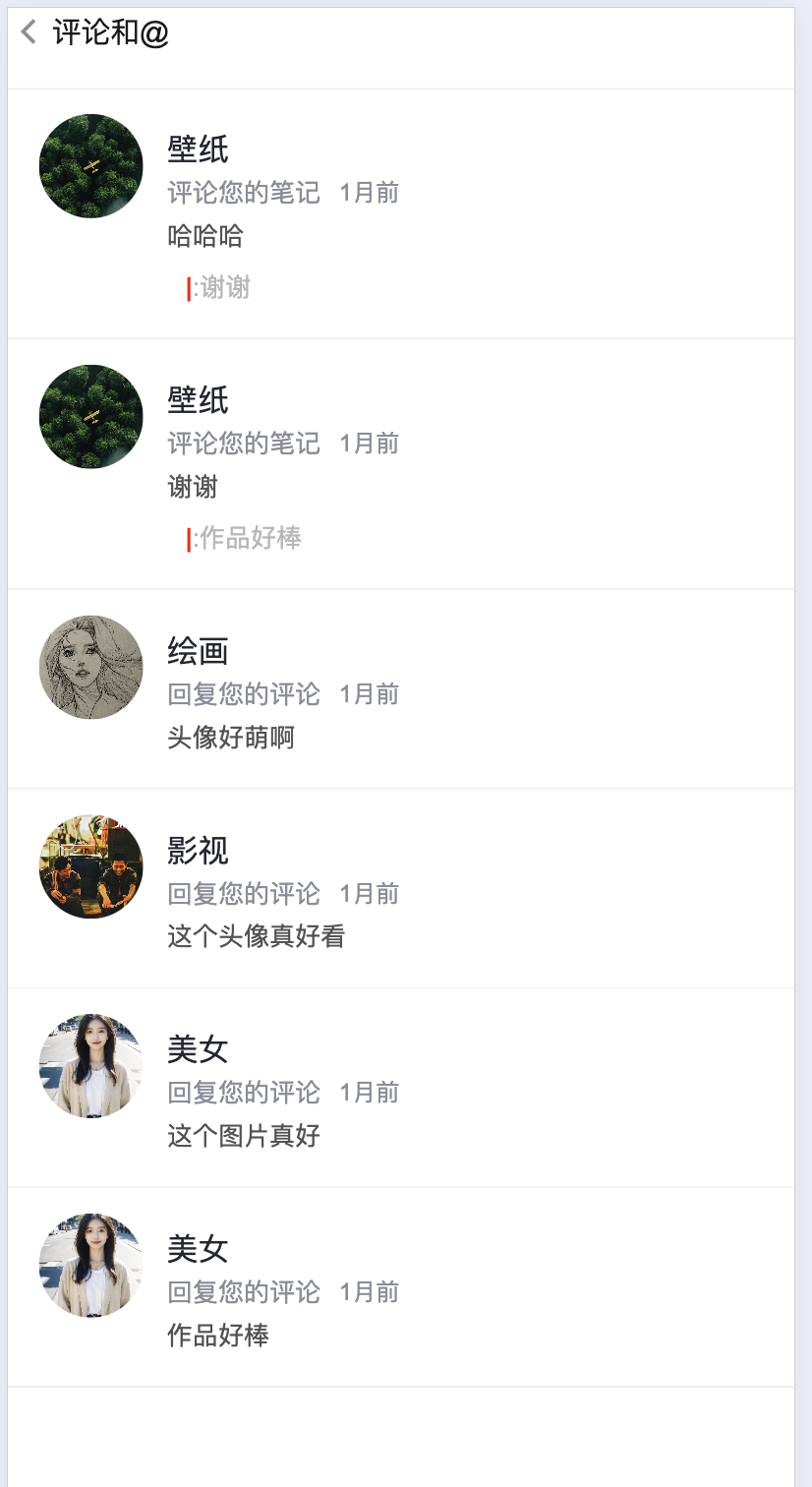The image size is (812, 1487).
Task: Open 美女's reply 作品好棒
Action: (x=218, y=1335)
